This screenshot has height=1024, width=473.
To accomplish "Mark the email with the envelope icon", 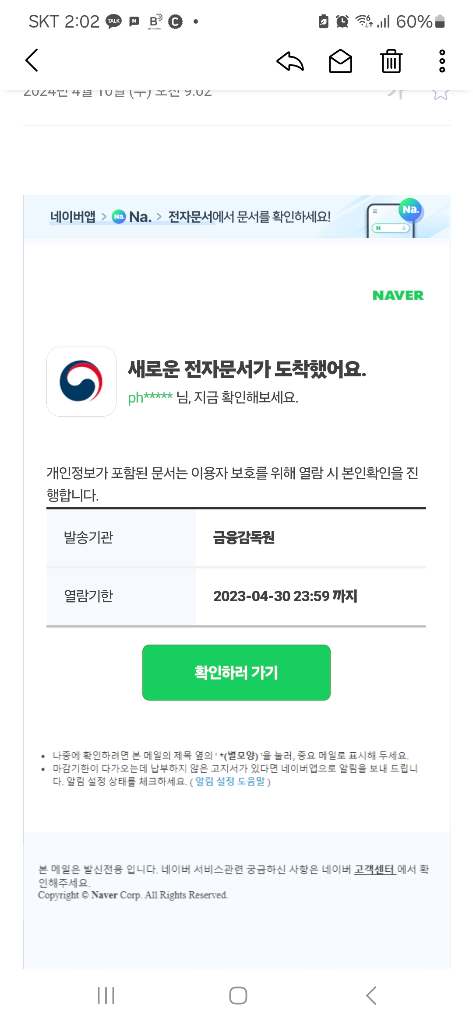I will (x=340, y=61).
